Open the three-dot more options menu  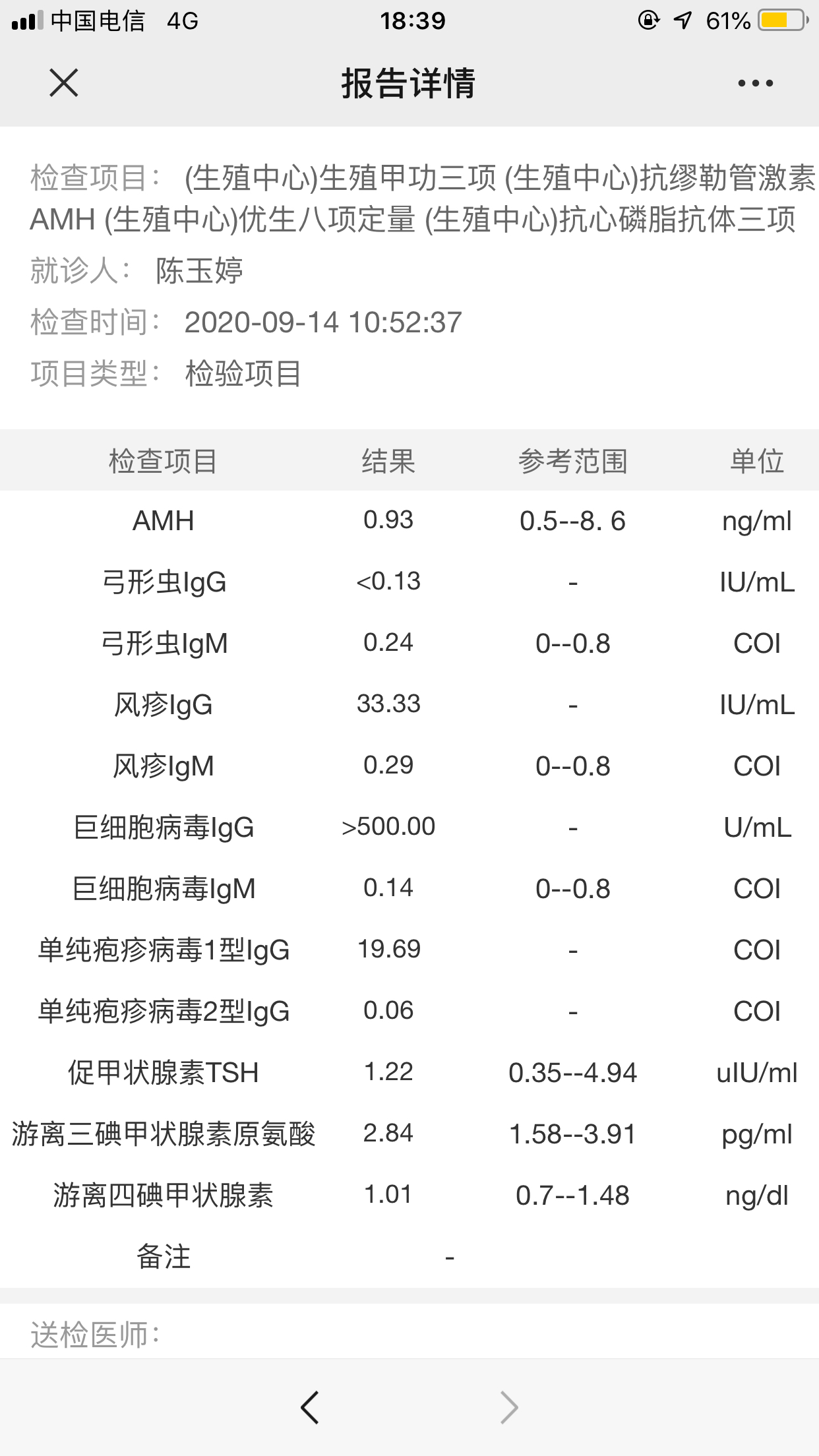click(756, 83)
